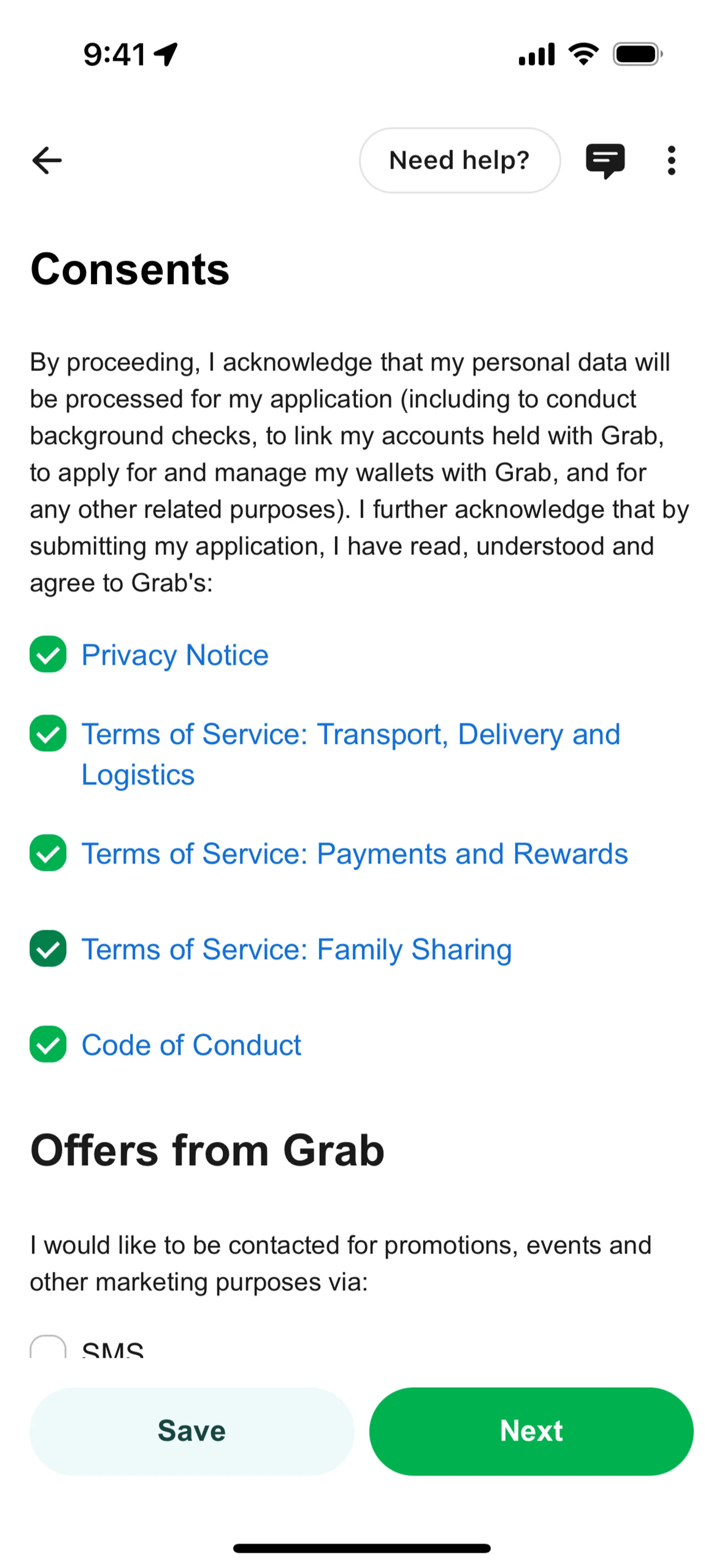The height and width of the screenshot is (1568, 723).
Task: Go back using the arrow icon
Action: tap(47, 161)
